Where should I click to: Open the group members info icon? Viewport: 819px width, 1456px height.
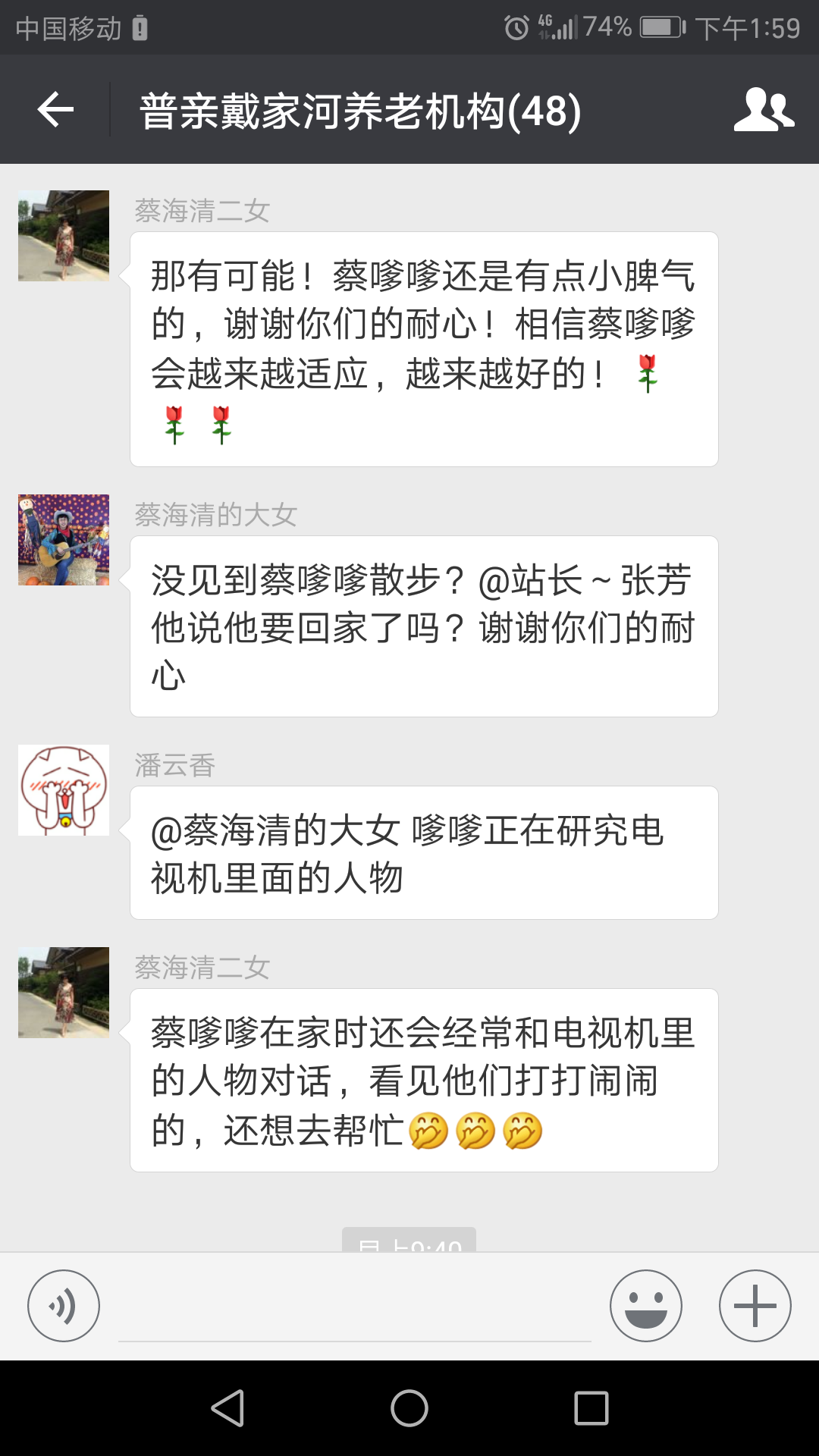764,110
